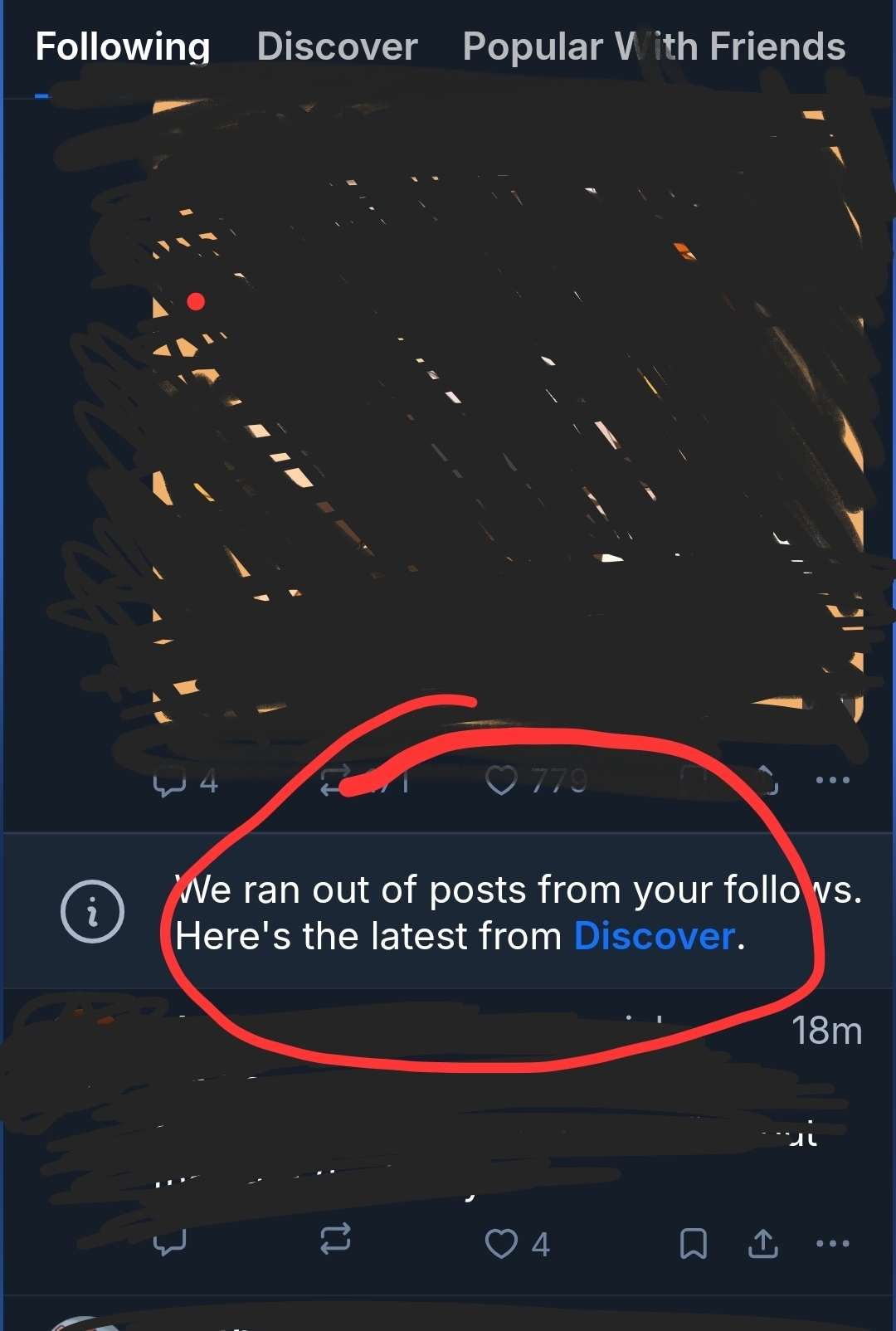Image resolution: width=896 pixels, height=1331 pixels.
Task: Select the Following feed tab
Action: (123, 47)
